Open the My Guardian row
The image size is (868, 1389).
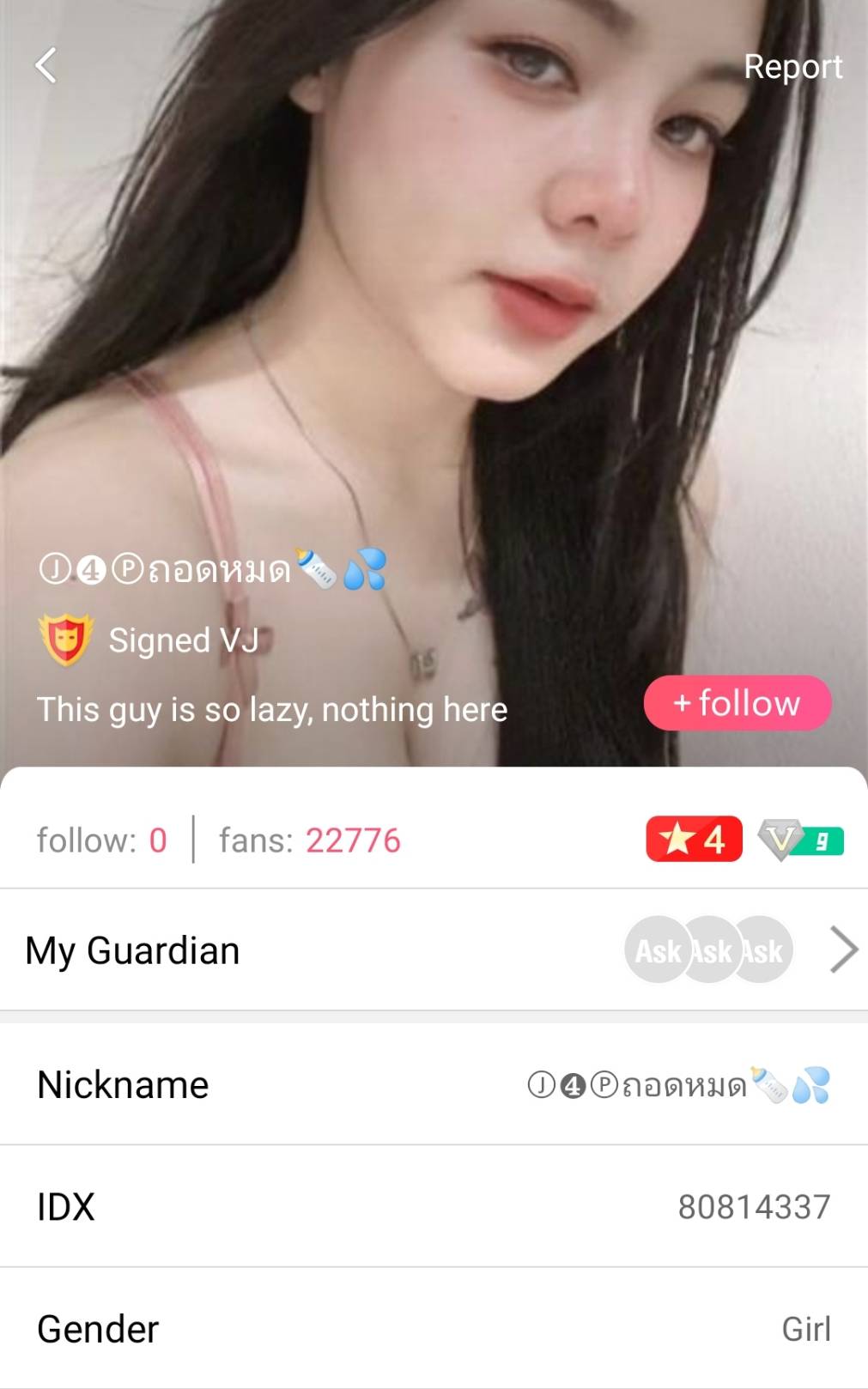pyautogui.click(x=434, y=950)
